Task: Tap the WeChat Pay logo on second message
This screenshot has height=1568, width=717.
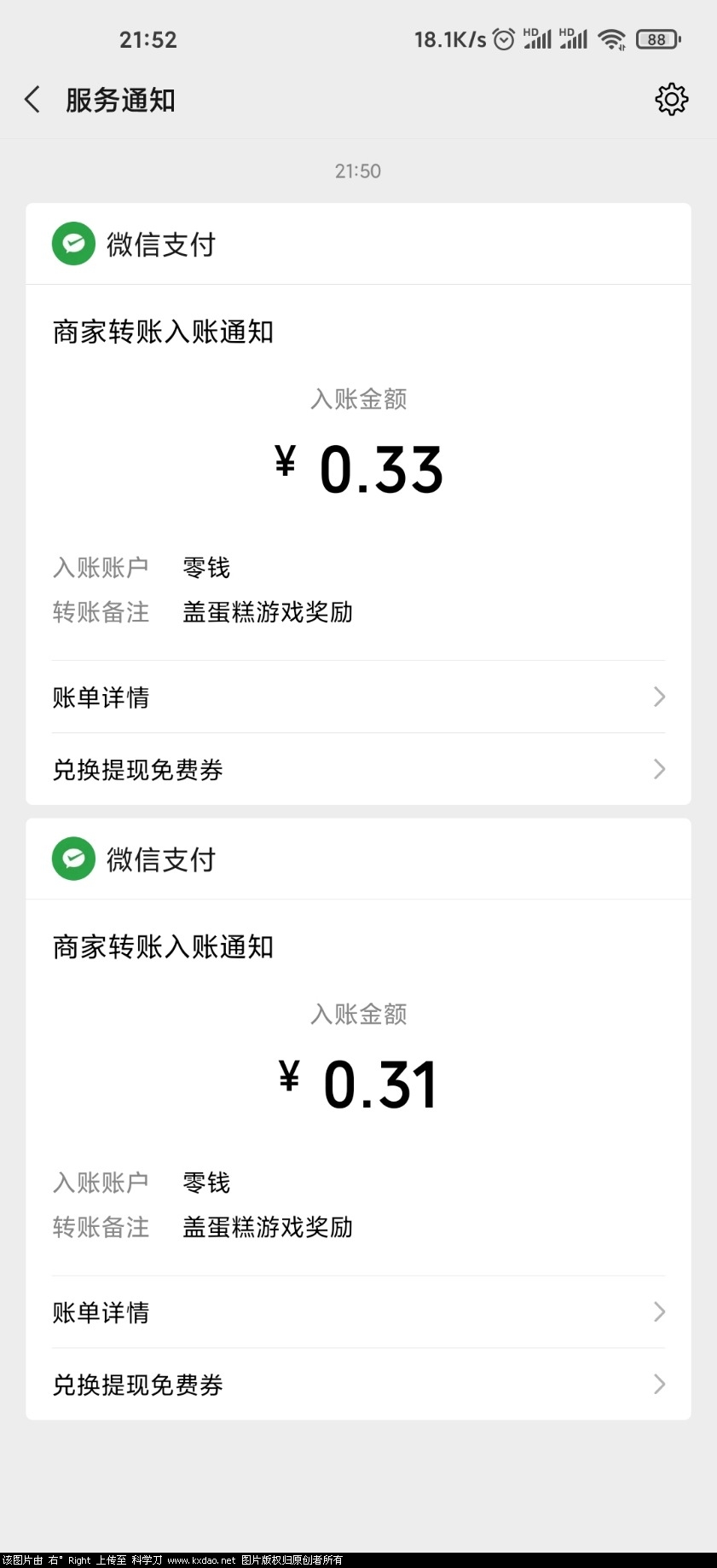Action: (73, 859)
